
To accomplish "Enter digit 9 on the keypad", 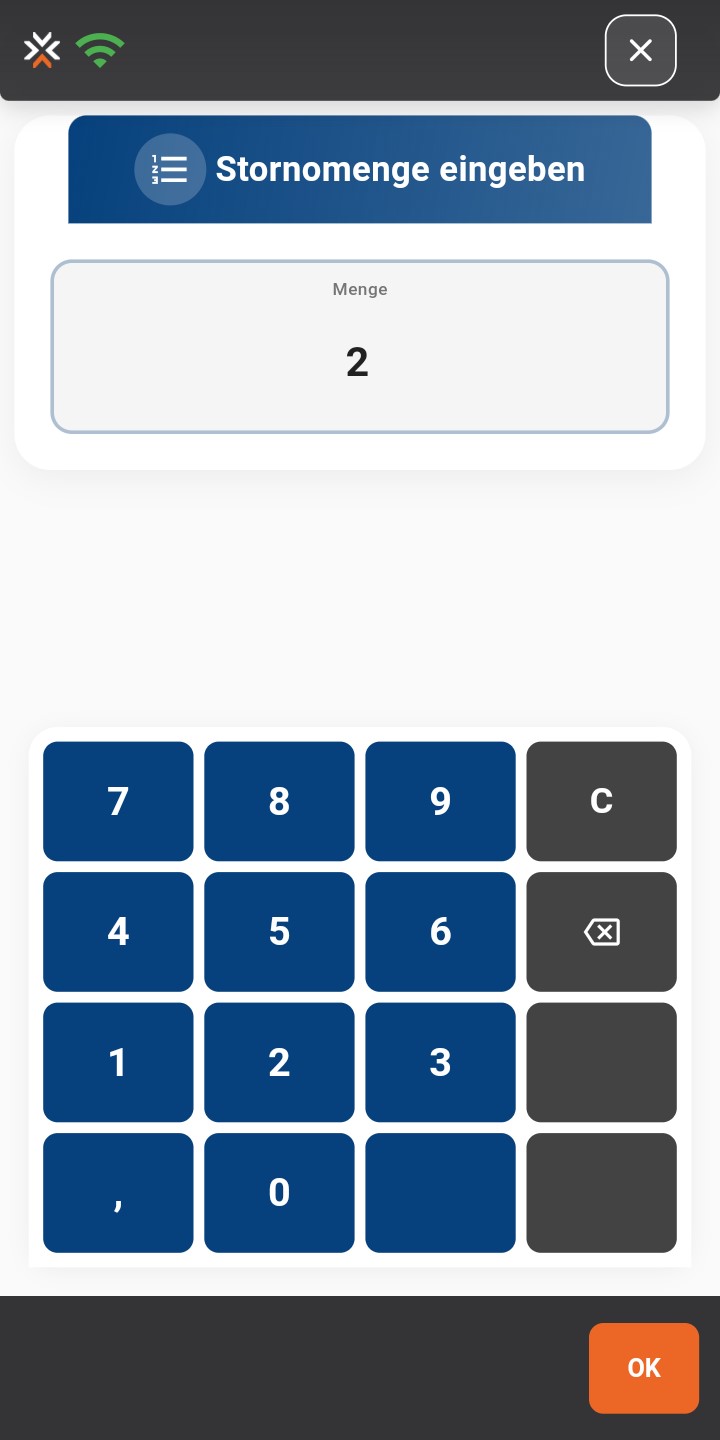I will click(440, 801).
